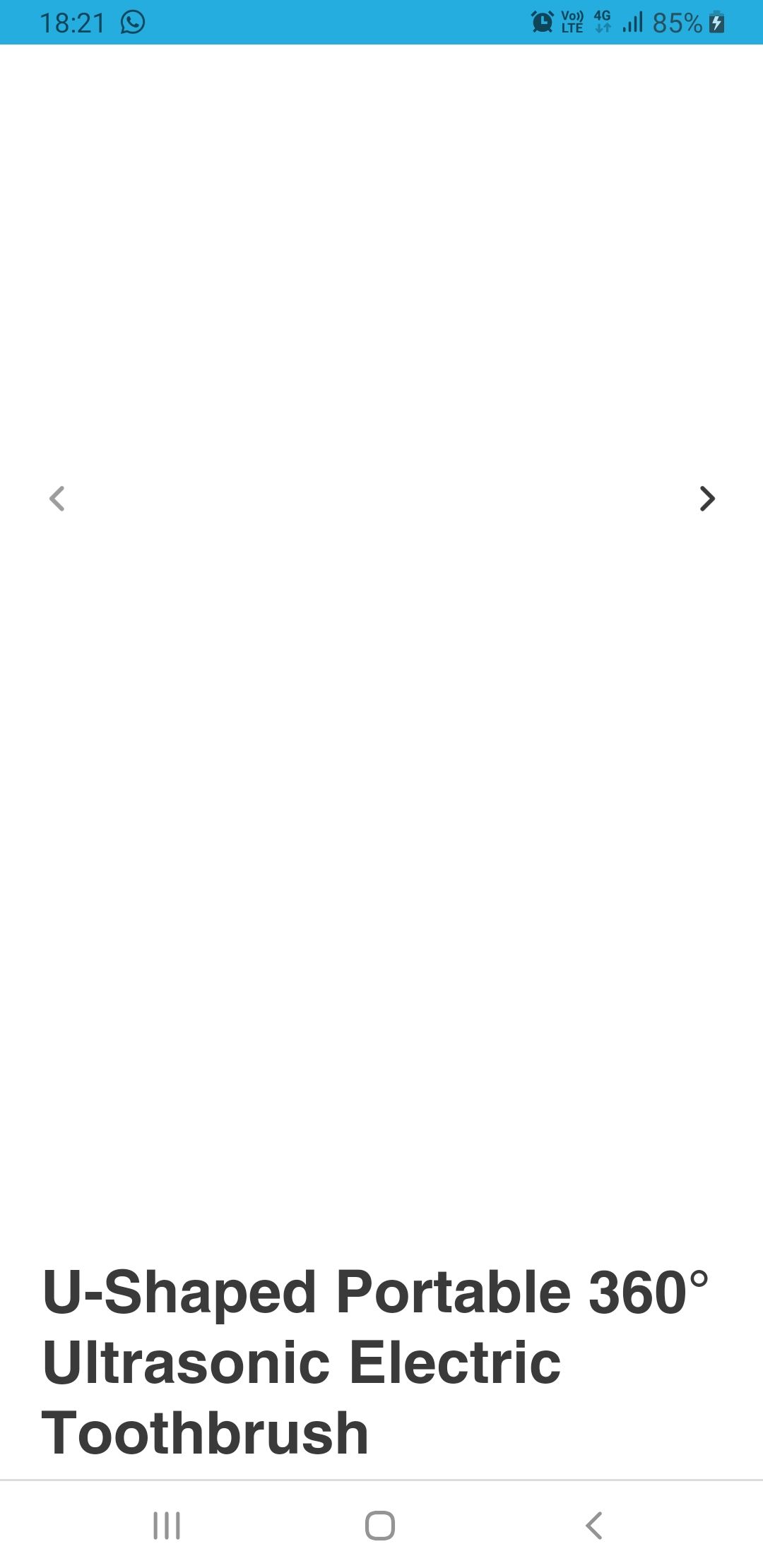Tap the system back button
The width and height of the screenshot is (763, 1568).
click(x=594, y=1526)
